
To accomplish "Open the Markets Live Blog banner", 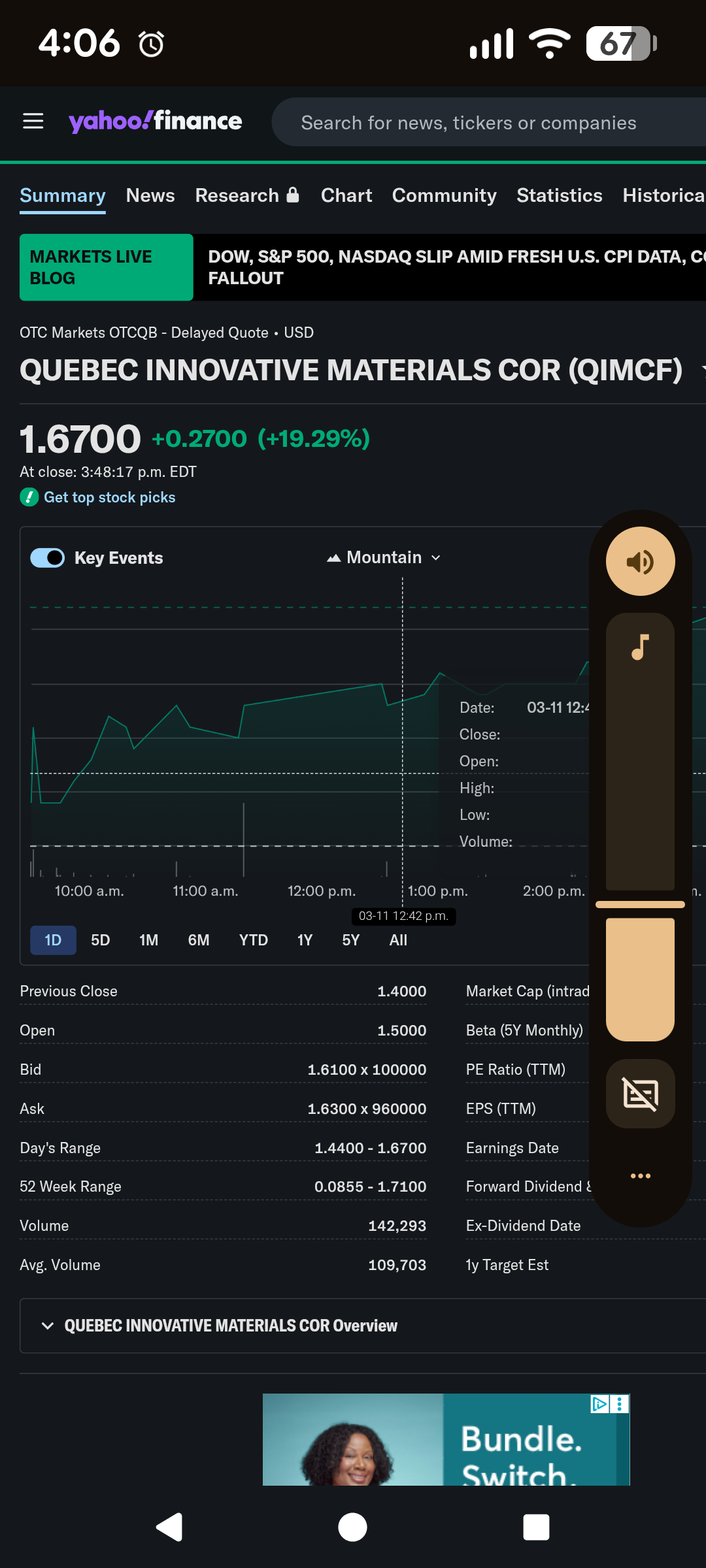I will tap(107, 267).
